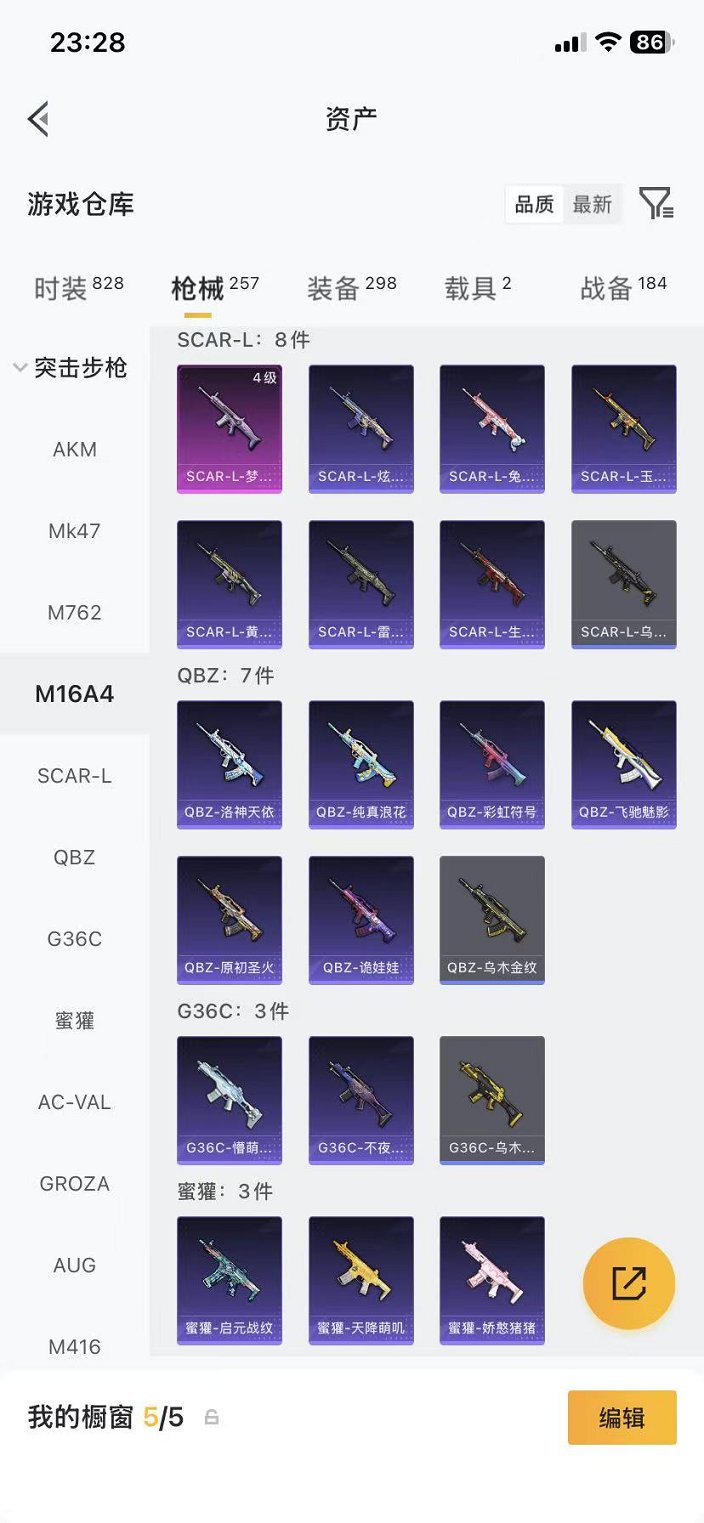This screenshot has width=704, height=1523.
Task: Open the QBZ-洛神天依 skin
Action: point(229,764)
